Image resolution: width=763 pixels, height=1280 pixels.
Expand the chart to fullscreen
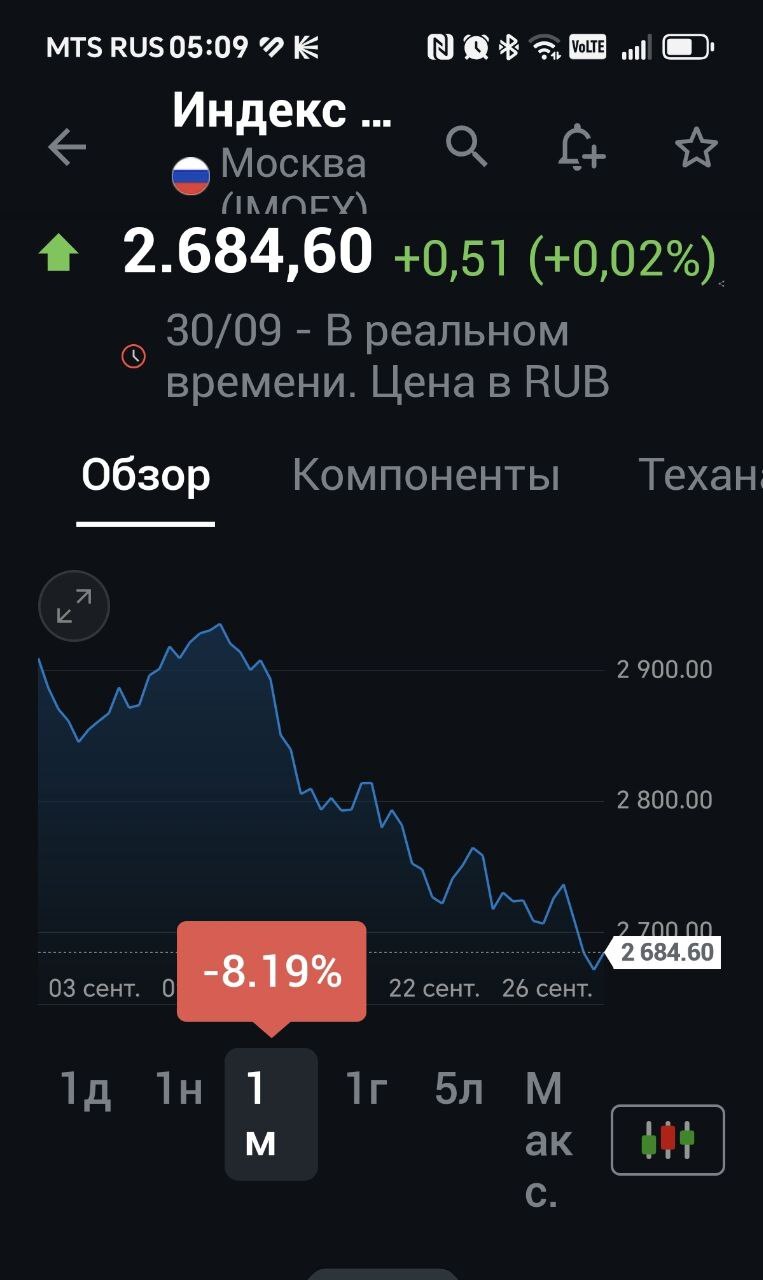(x=74, y=605)
